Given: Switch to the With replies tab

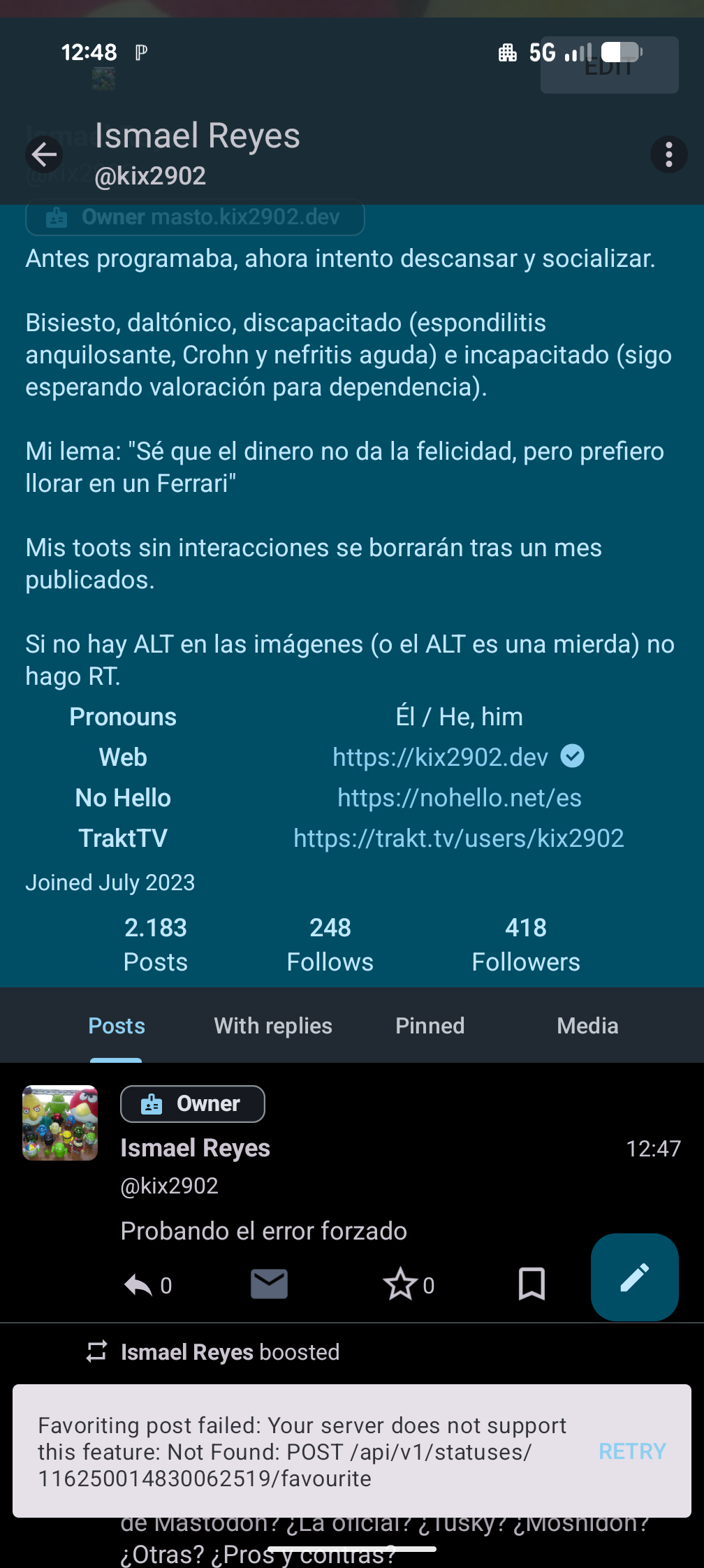Looking at the screenshot, I should pyautogui.click(x=273, y=1026).
